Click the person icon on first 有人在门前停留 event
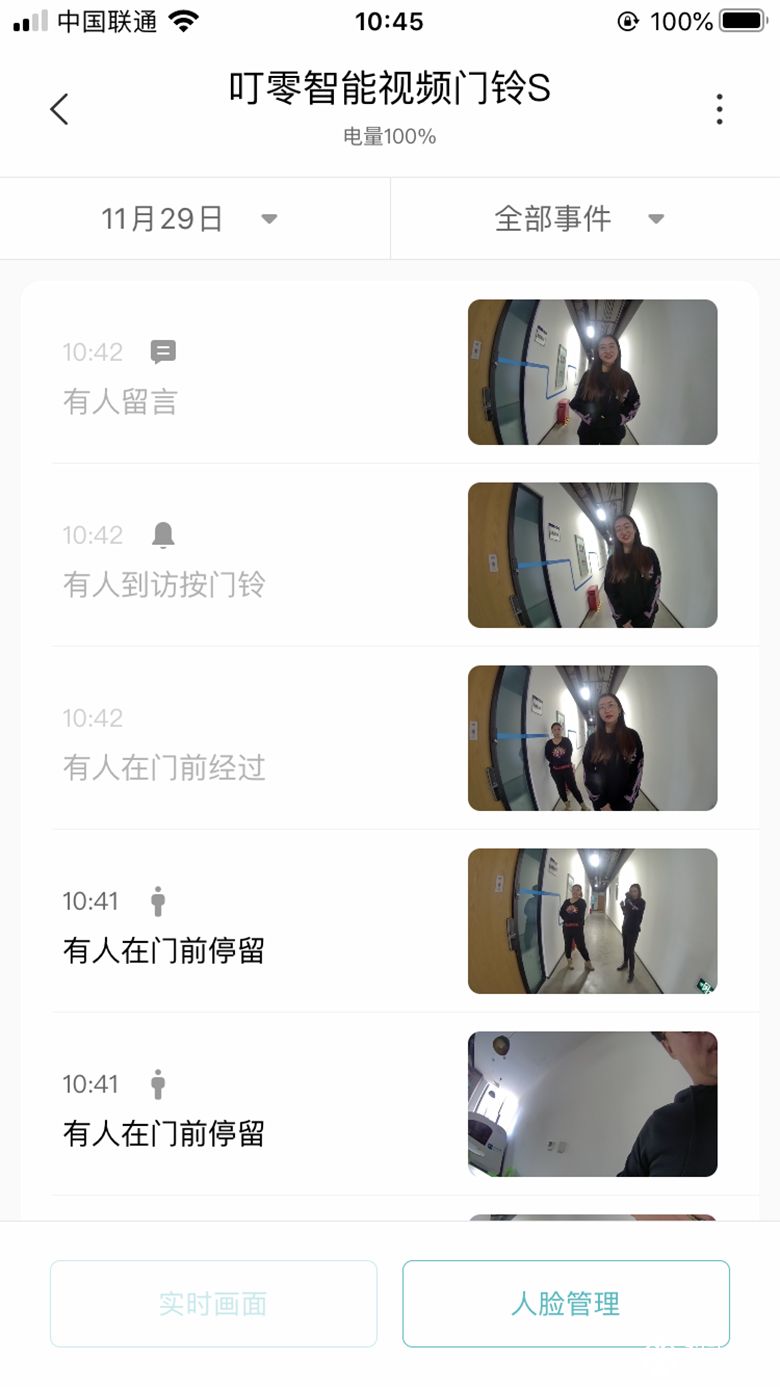 click(160, 901)
